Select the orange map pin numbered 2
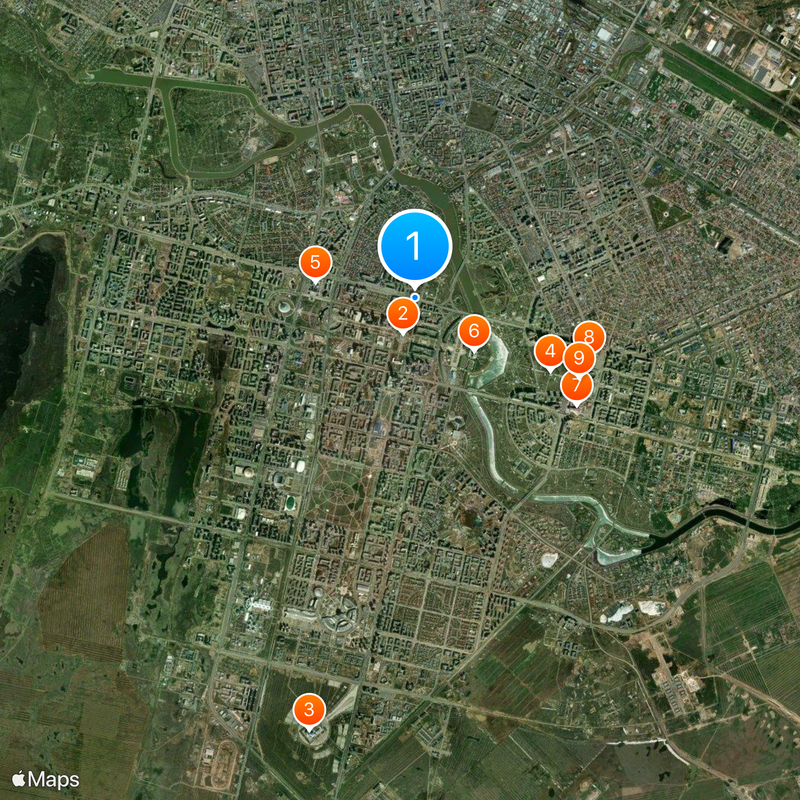Screen dimensions: 800x800 [403, 314]
